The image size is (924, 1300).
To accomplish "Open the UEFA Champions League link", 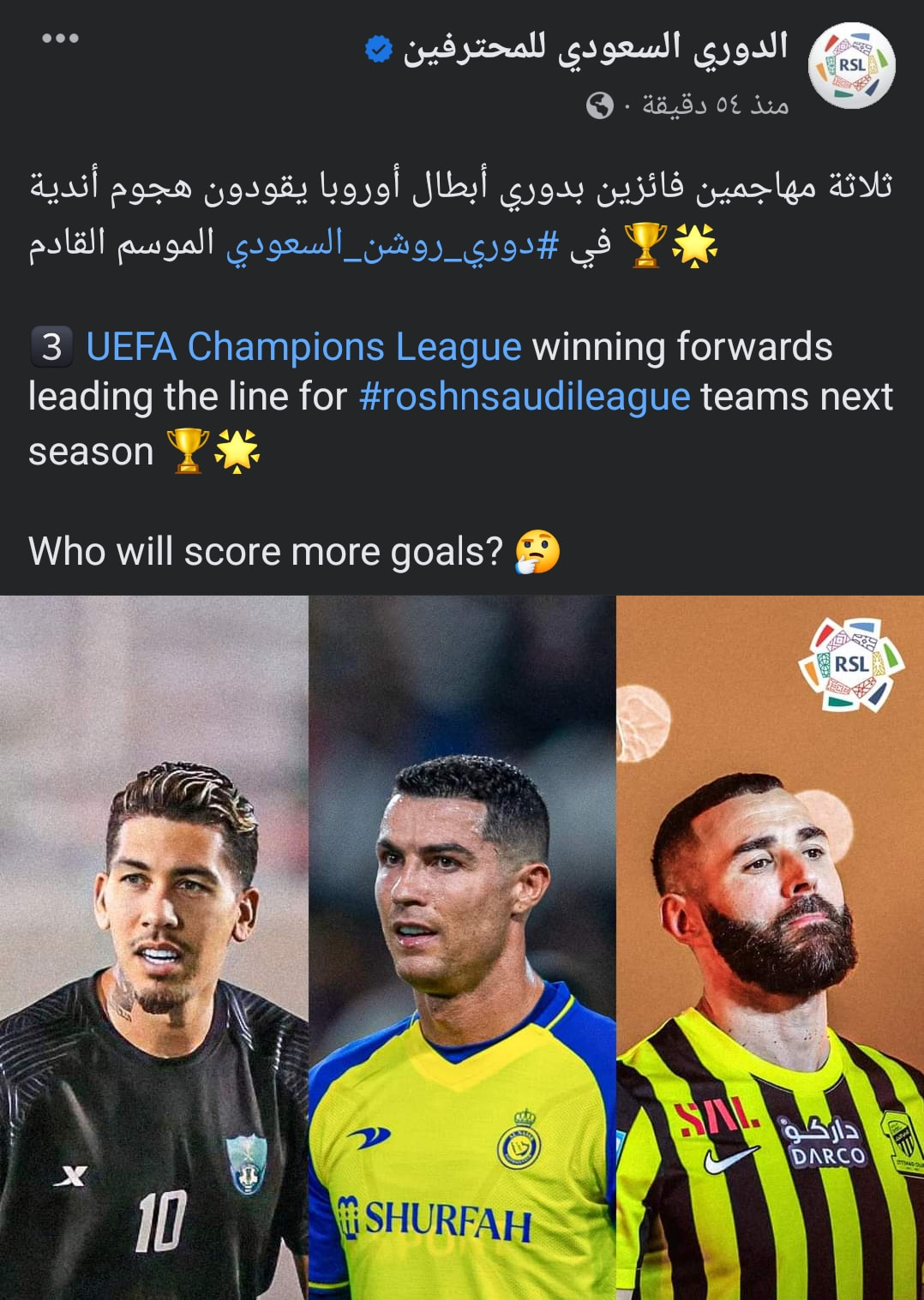I will click(303, 347).
